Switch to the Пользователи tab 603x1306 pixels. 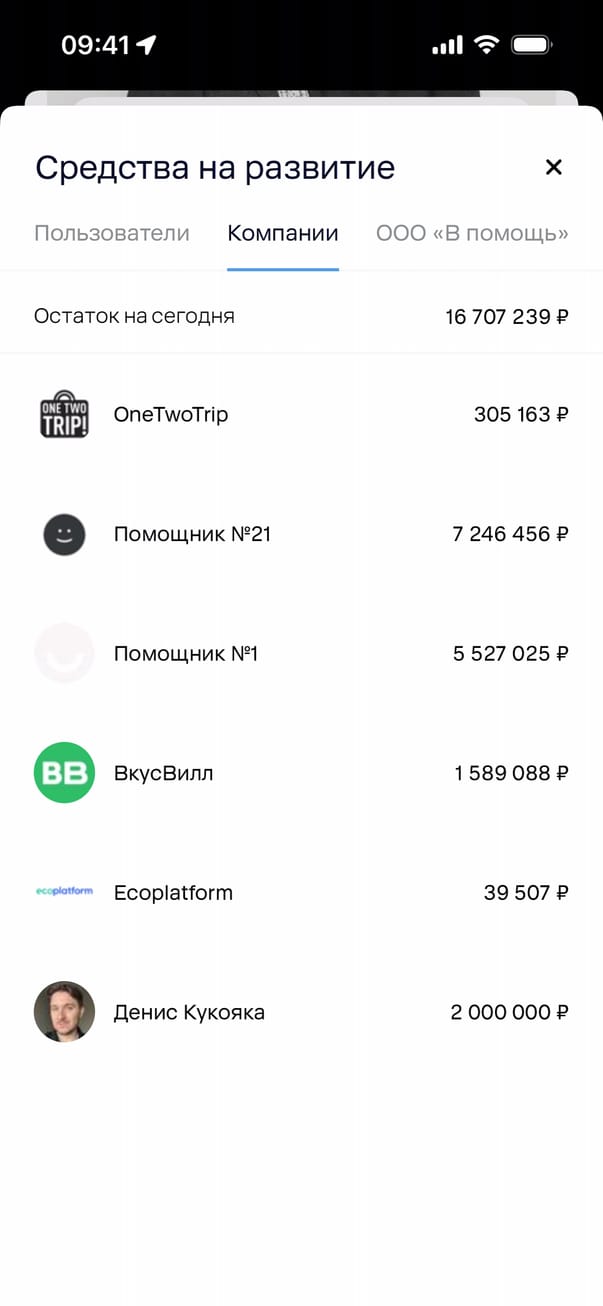(112, 234)
